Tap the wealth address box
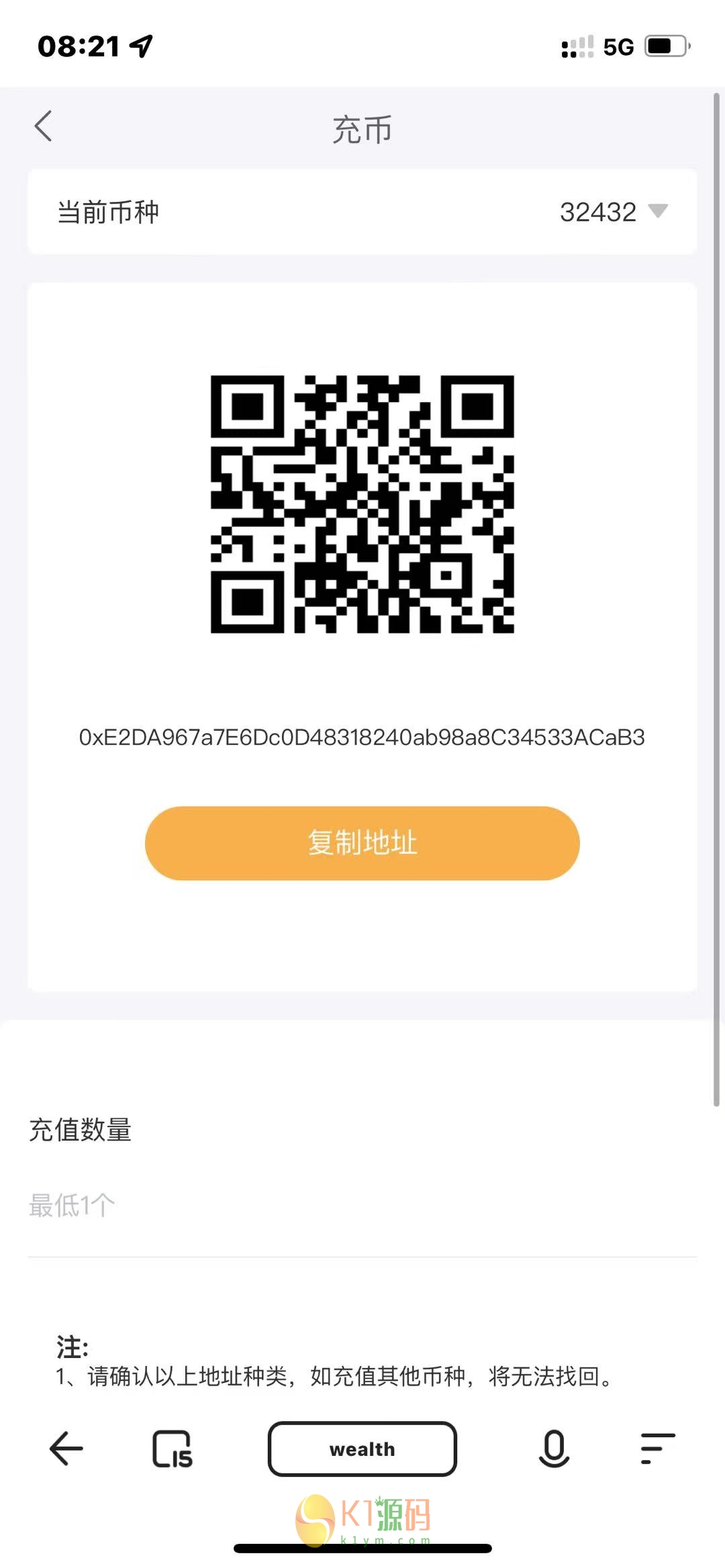725x1568 pixels. [x=362, y=1449]
